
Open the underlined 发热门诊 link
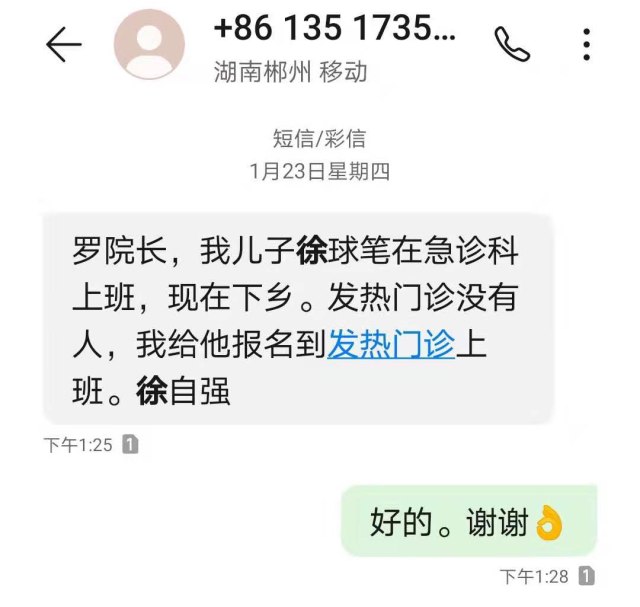391,345
